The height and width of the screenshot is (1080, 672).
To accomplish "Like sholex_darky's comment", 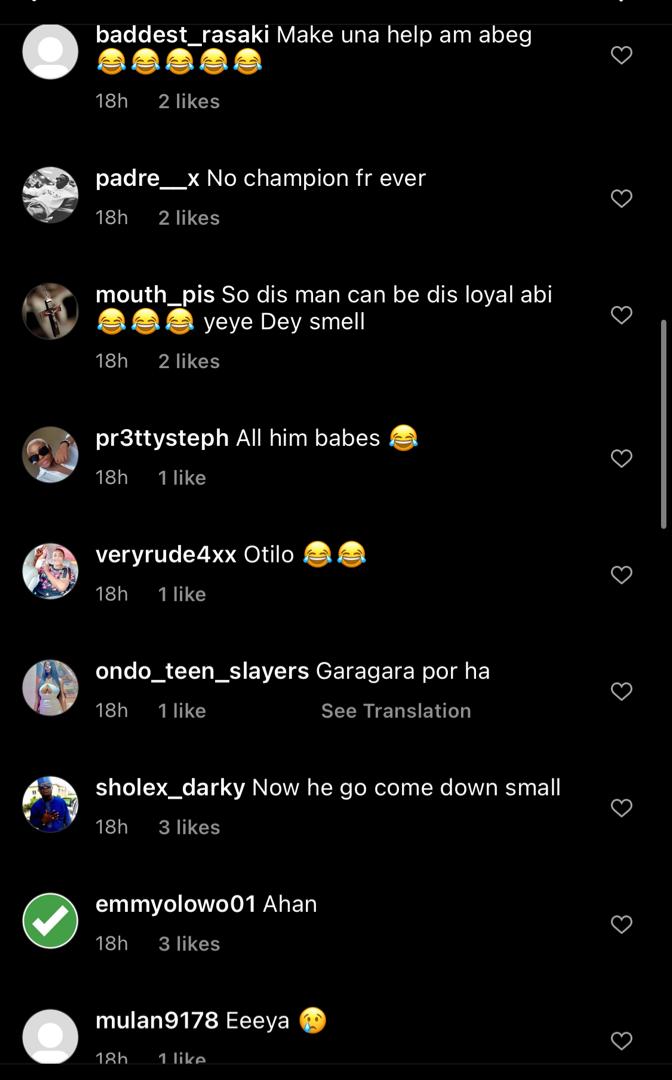I will tap(621, 808).
